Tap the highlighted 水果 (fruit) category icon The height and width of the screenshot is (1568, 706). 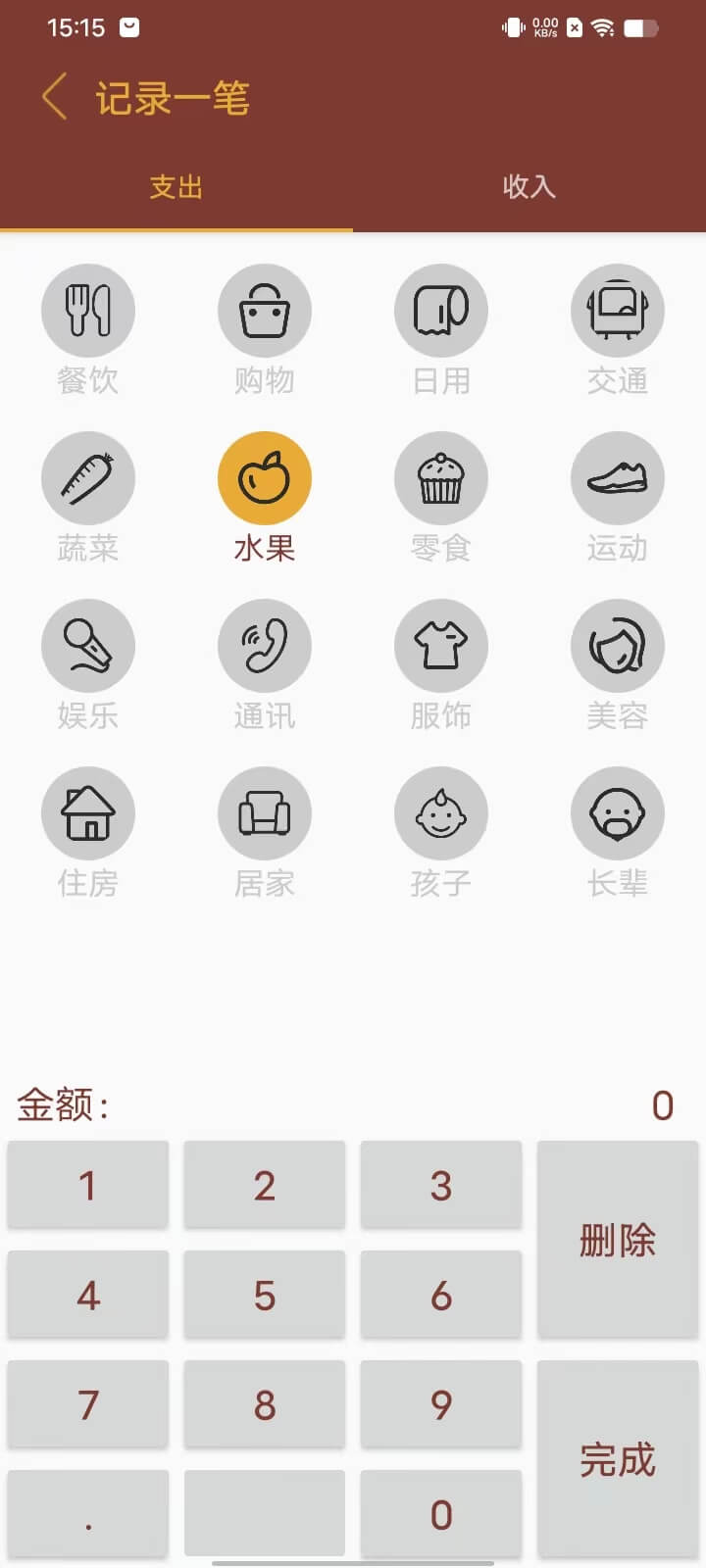click(x=265, y=477)
